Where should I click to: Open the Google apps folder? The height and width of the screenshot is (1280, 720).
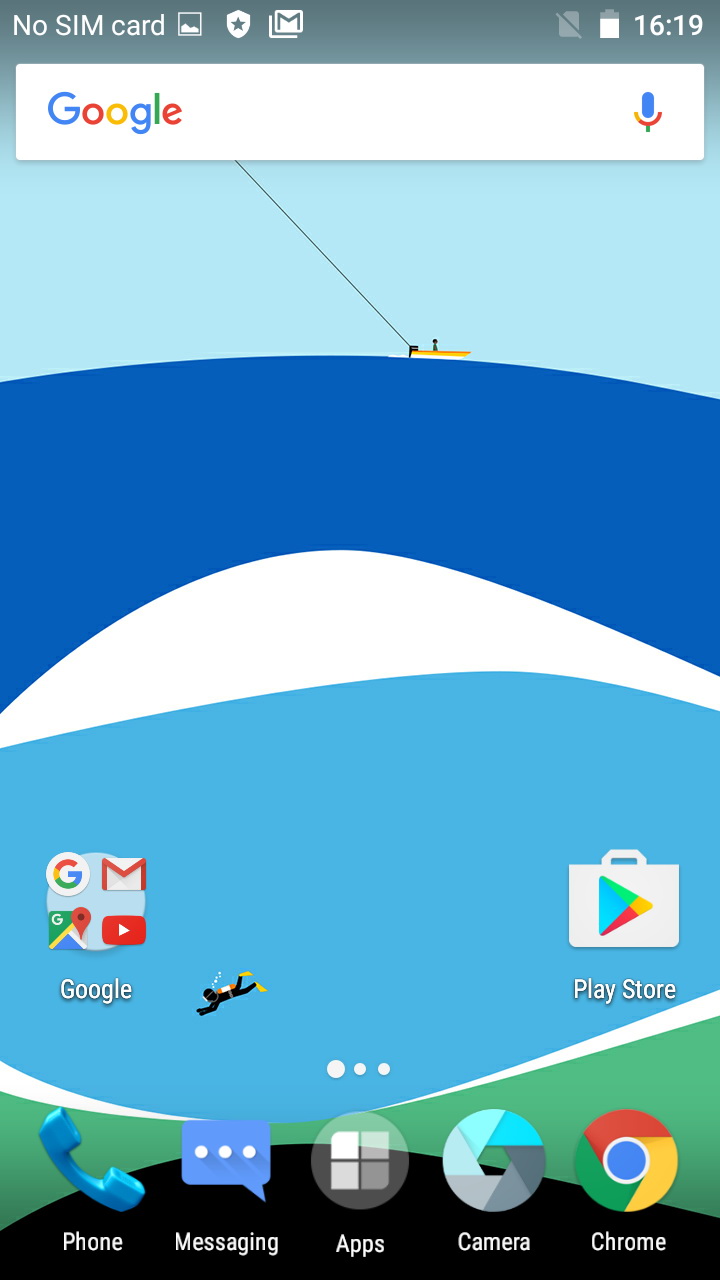point(96,903)
